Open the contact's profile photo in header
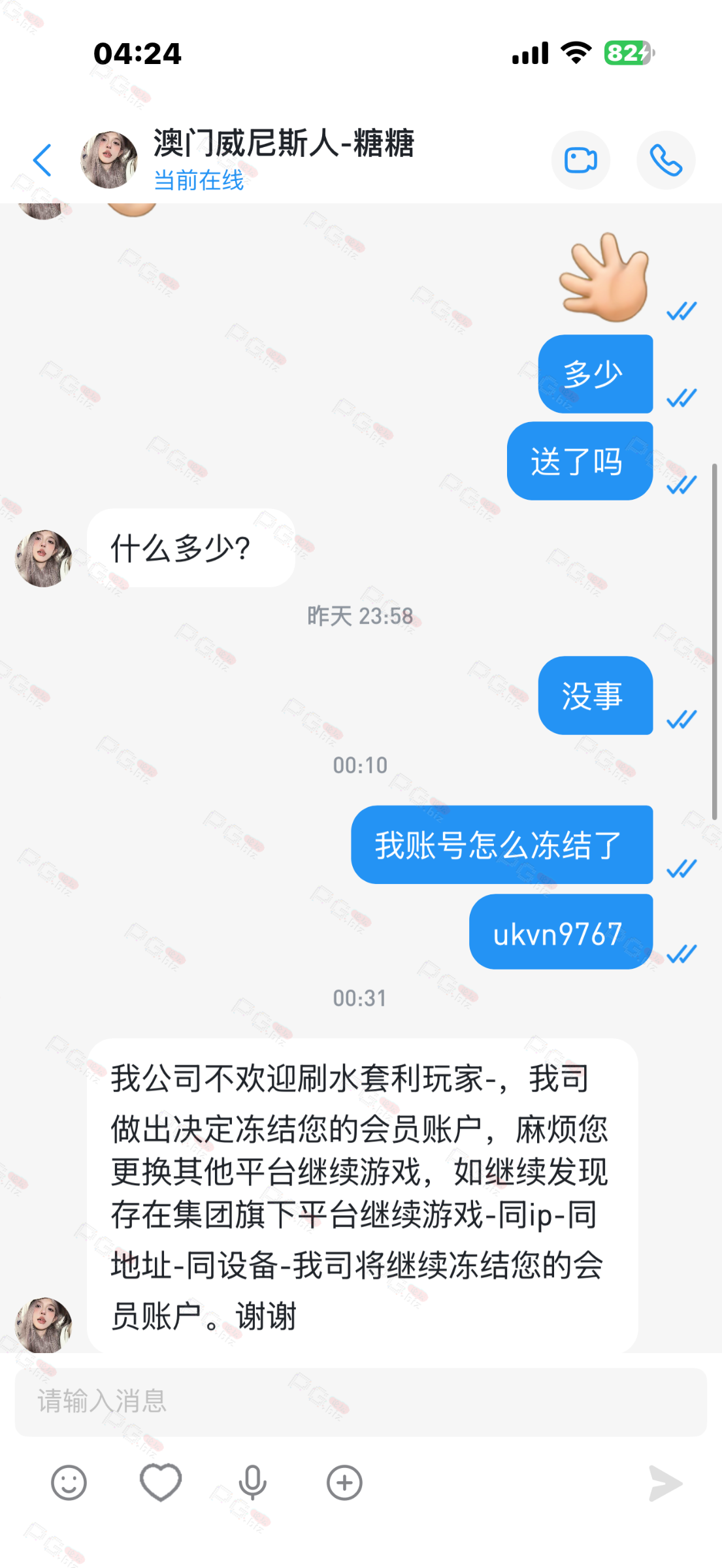722x1568 pixels. pos(109,160)
